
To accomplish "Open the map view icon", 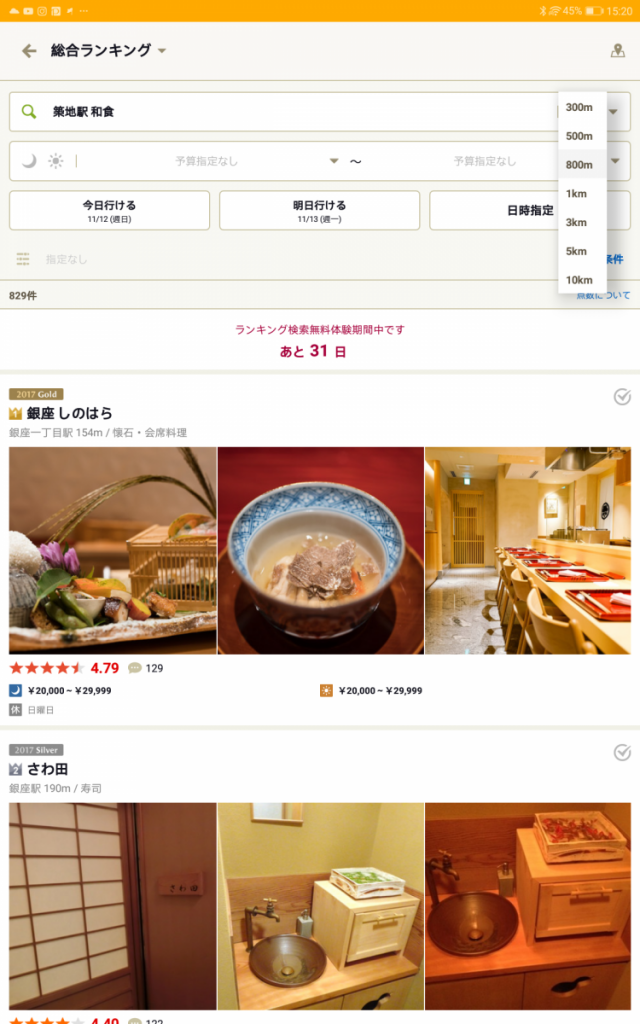I will tap(617, 52).
